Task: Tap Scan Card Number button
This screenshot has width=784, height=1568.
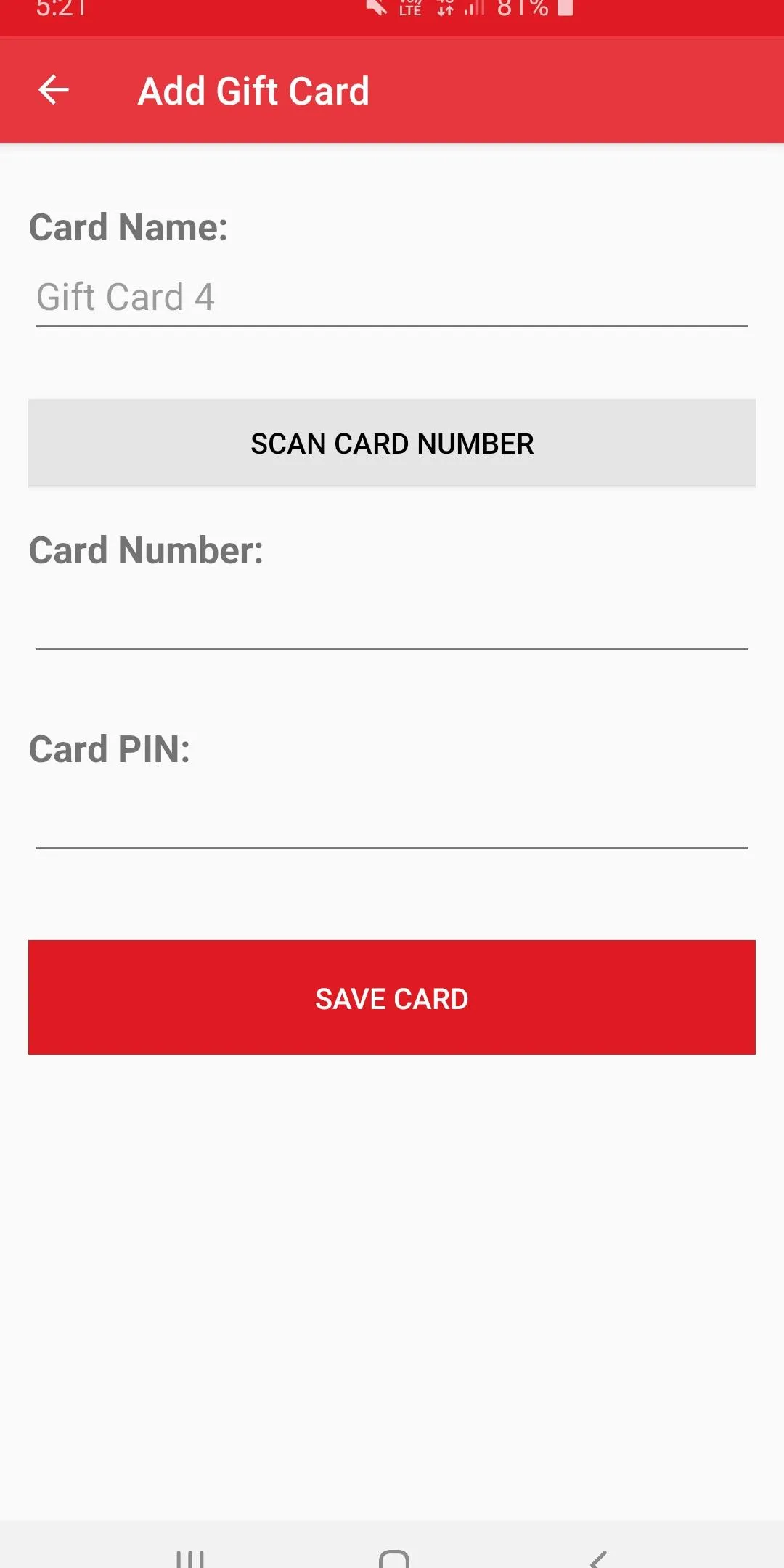Action: tap(392, 443)
